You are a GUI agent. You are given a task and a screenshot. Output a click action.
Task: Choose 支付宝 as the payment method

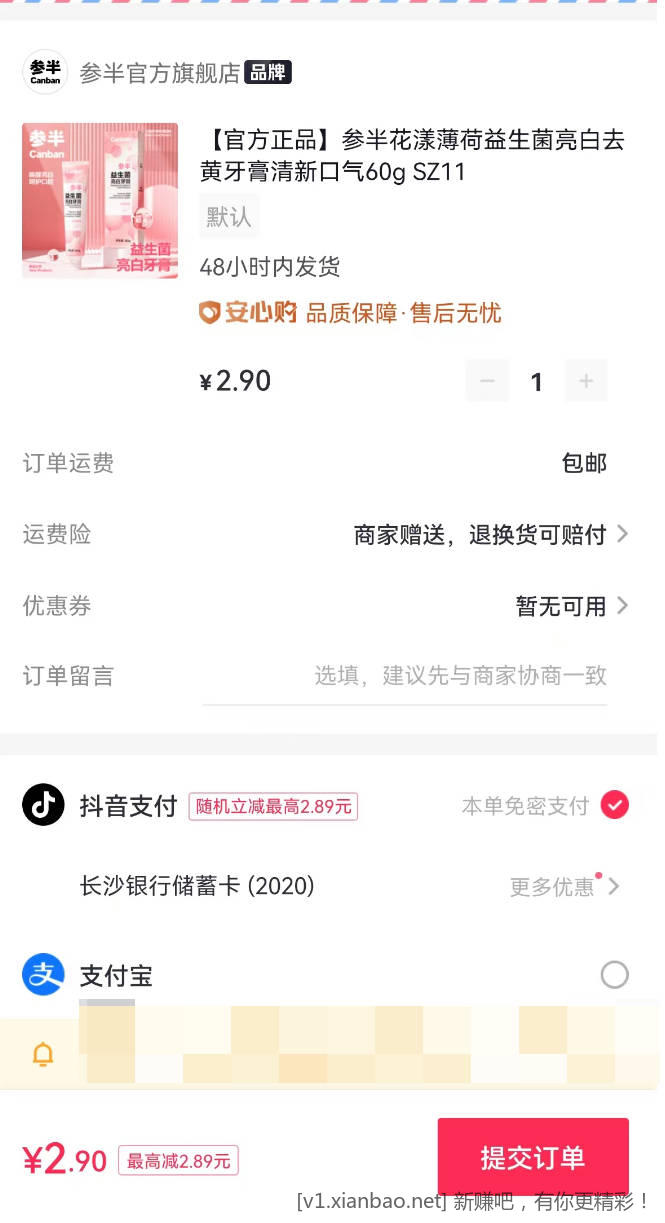pyautogui.click(x=614, y=975)
